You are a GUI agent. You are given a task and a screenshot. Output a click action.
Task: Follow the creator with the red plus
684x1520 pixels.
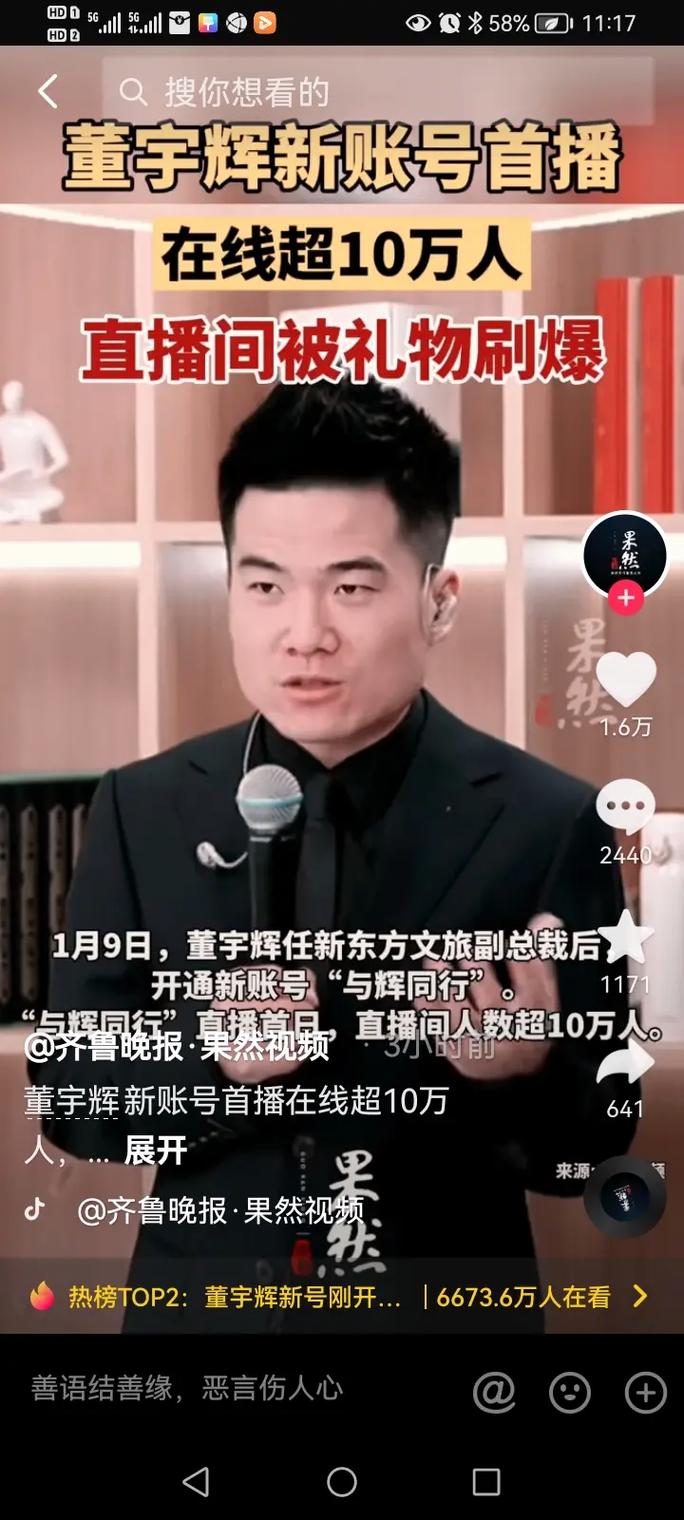coord(626,599)
